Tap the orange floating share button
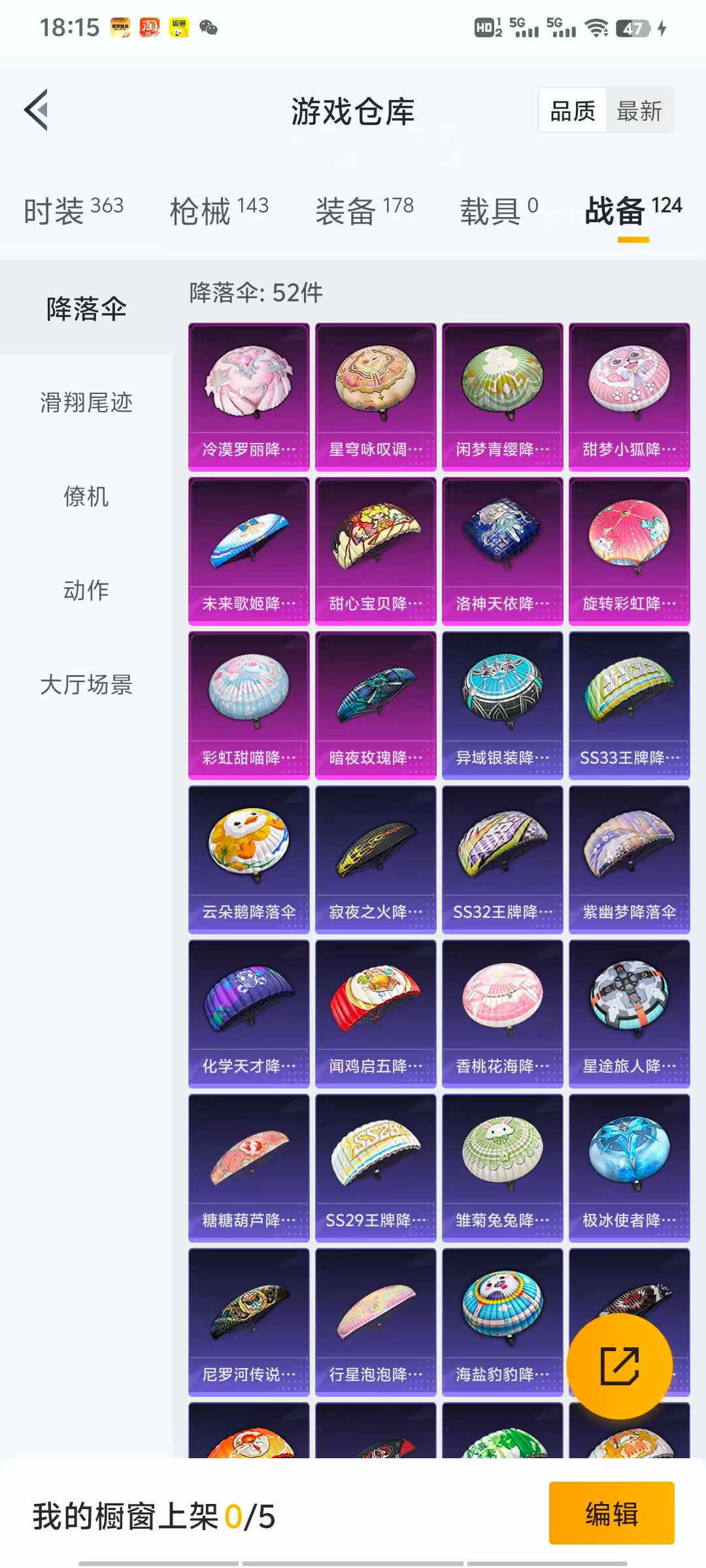Viewport: 706px width, 1568px height. 620,1366
